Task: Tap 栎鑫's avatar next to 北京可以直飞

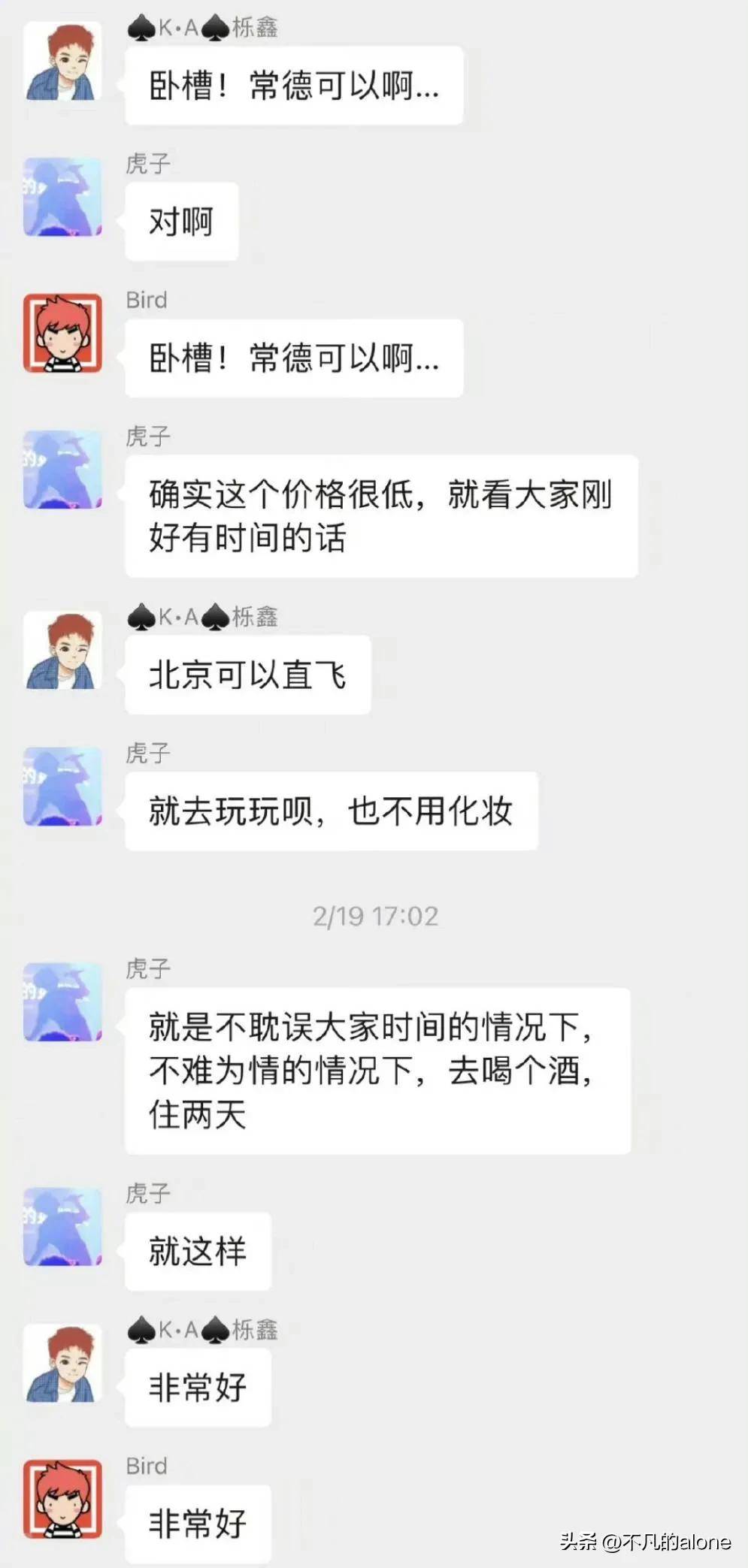Action: point(62,650)
